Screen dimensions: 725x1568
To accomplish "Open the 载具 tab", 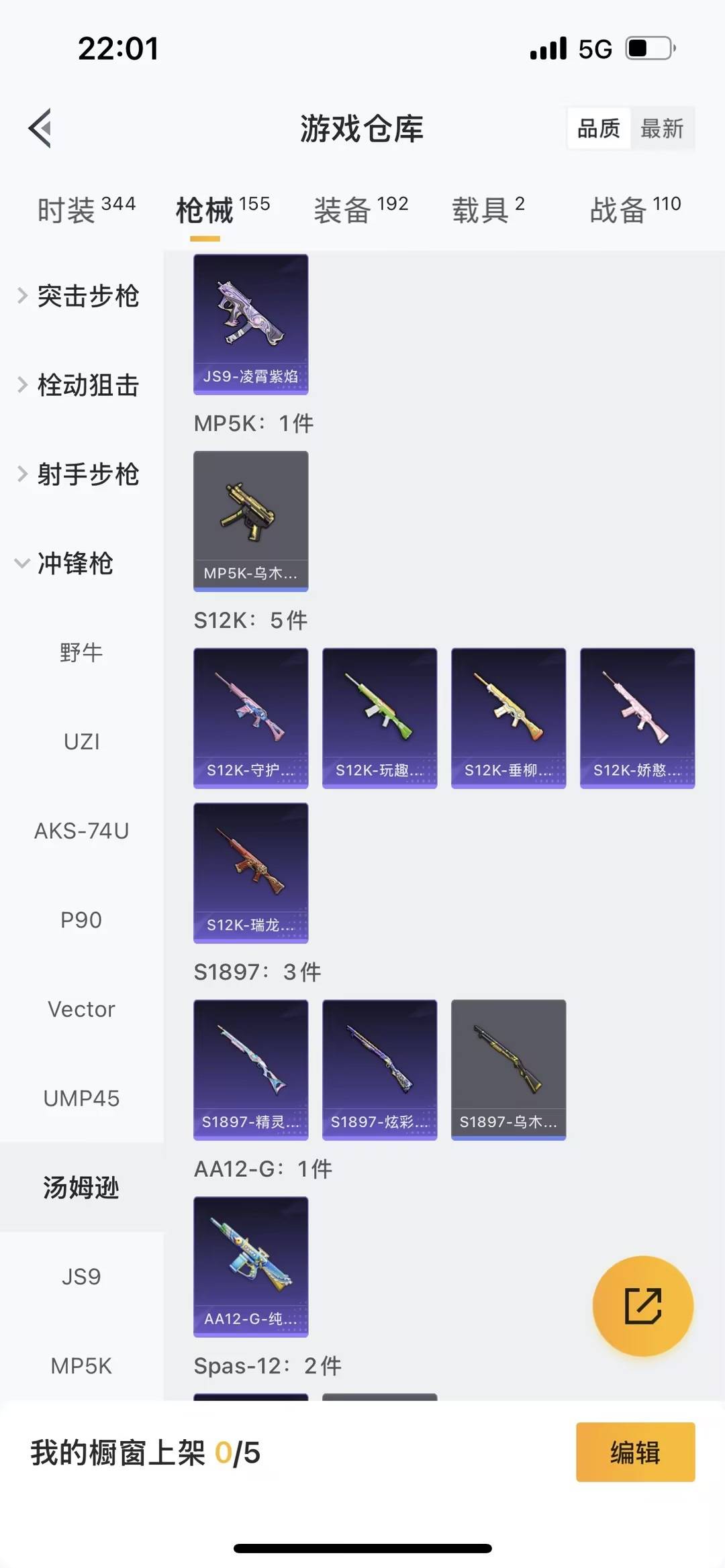I will 480,209.
